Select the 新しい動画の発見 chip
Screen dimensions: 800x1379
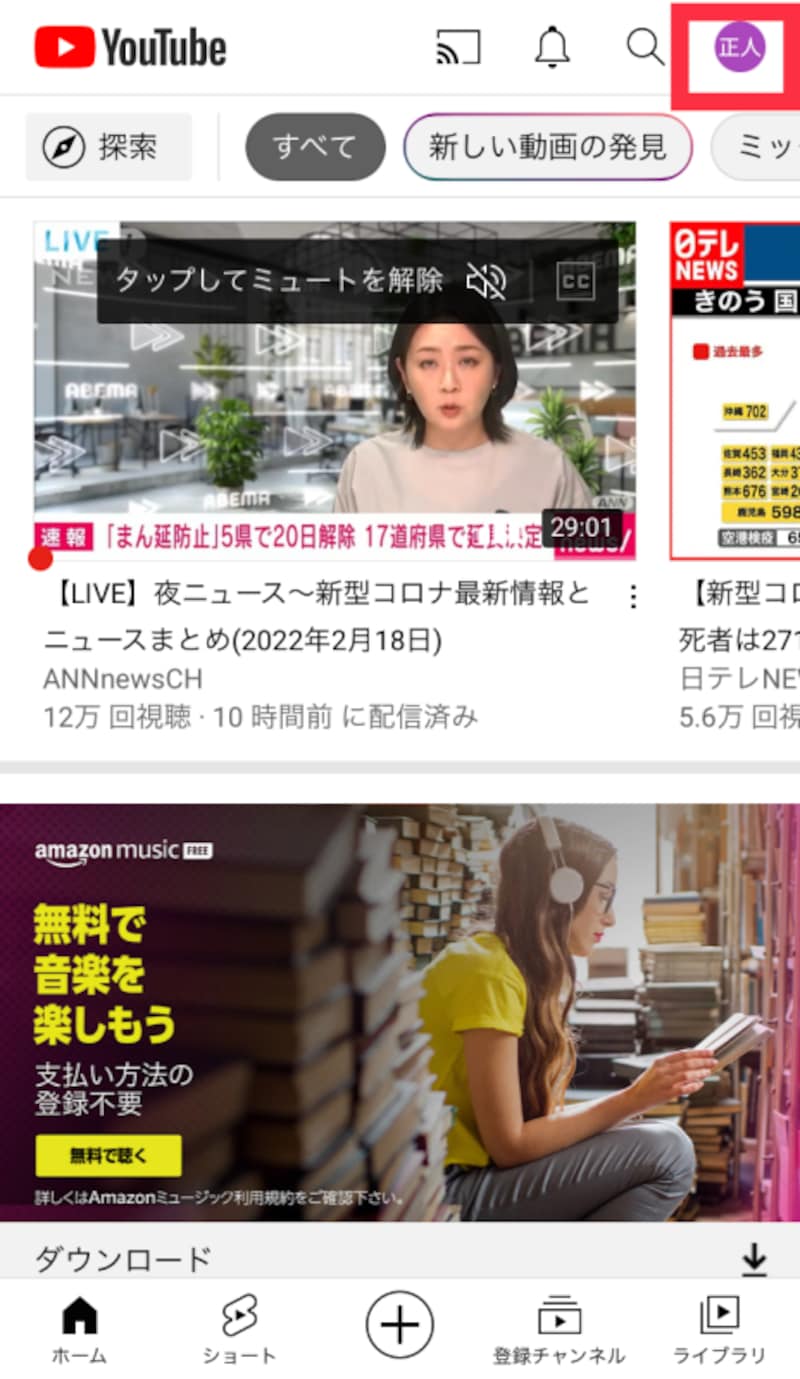tap(547, 147)
